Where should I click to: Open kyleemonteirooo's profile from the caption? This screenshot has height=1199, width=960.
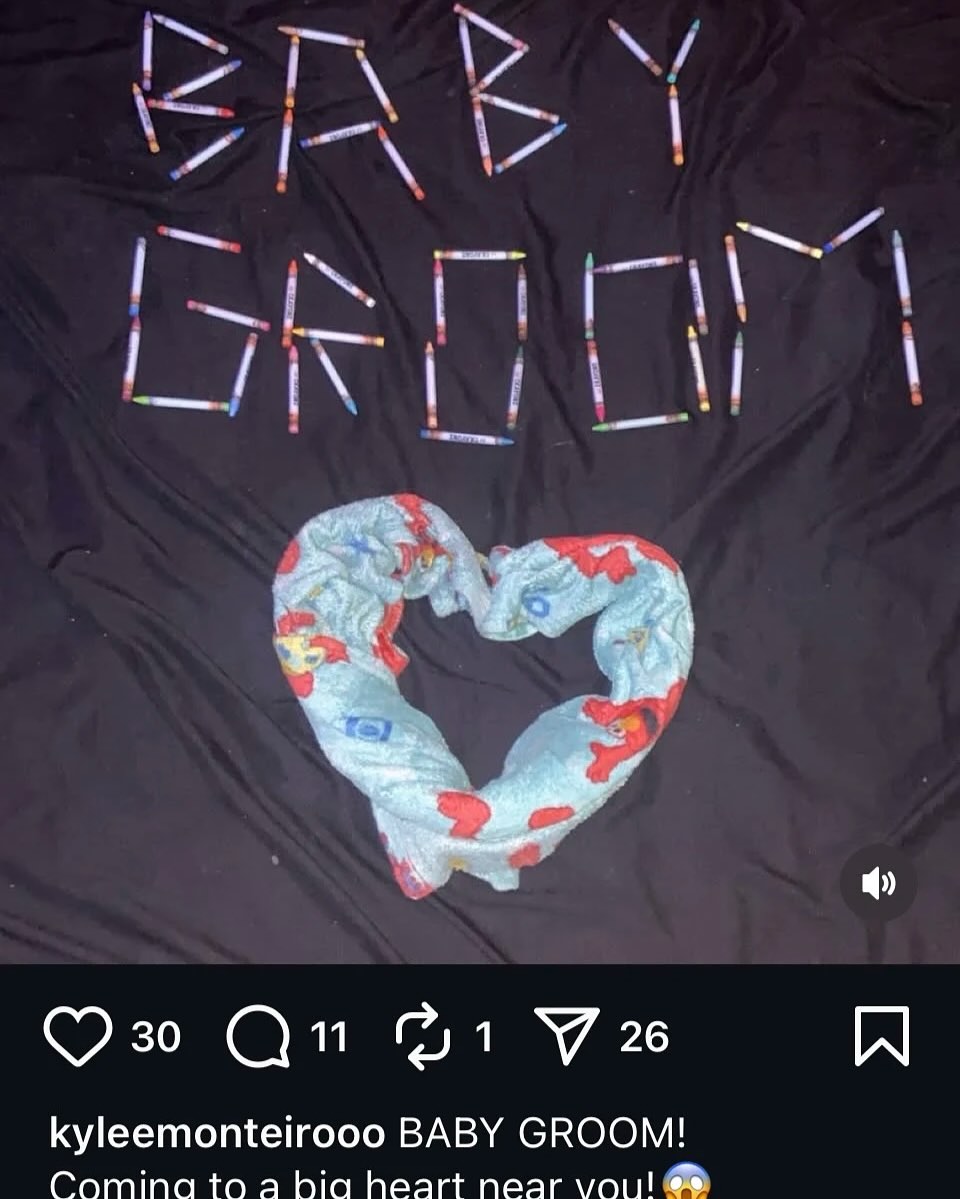(217, 1134)
